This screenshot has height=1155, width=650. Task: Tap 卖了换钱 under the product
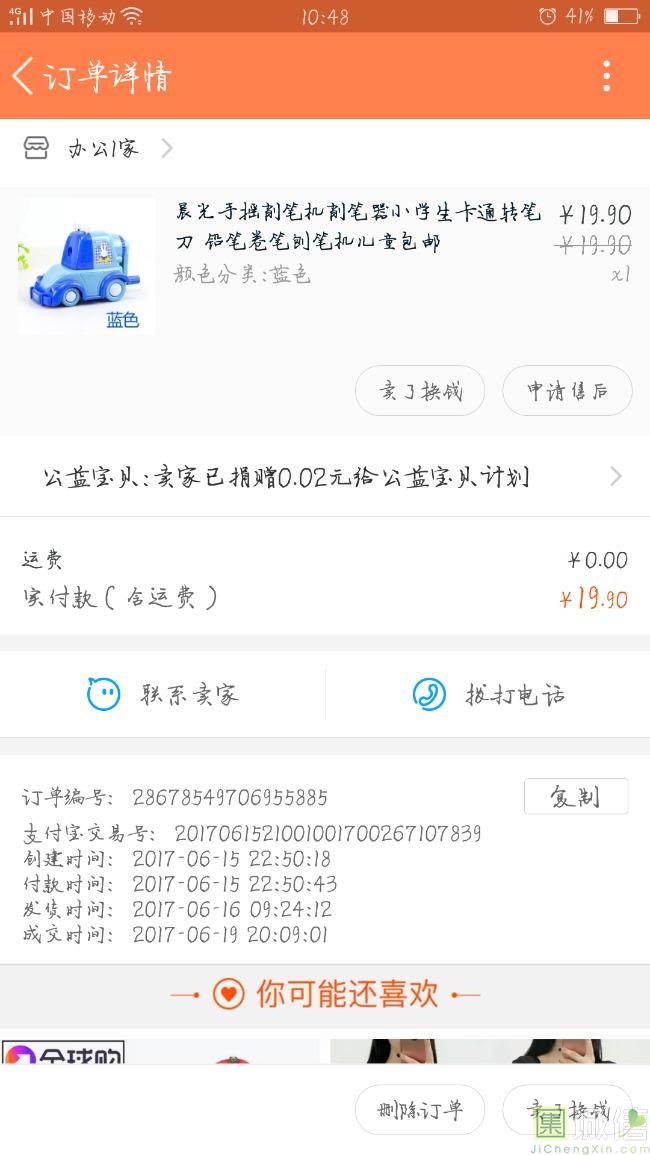[420, 391]
